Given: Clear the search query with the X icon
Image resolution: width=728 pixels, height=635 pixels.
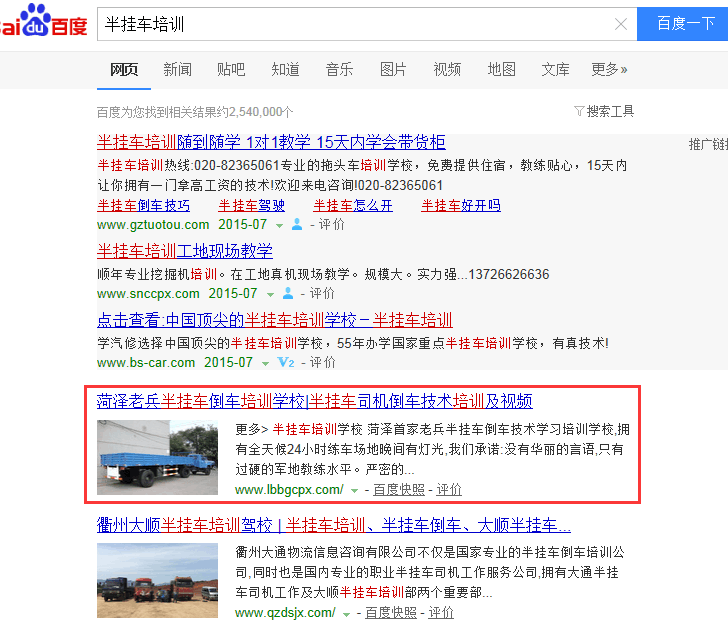Looking at the screenshot, I should [621, 24].
